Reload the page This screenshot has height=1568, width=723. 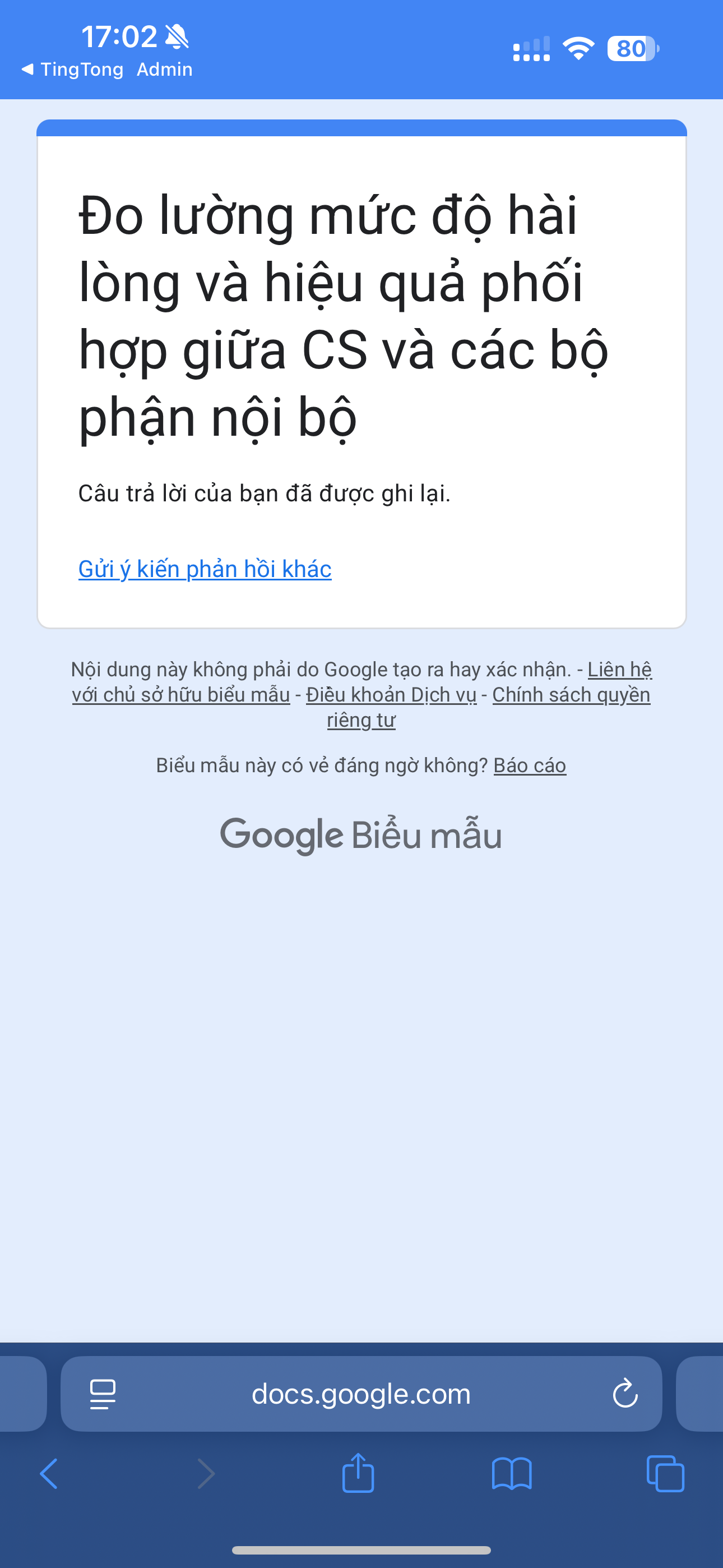[x=624, y=1393]
